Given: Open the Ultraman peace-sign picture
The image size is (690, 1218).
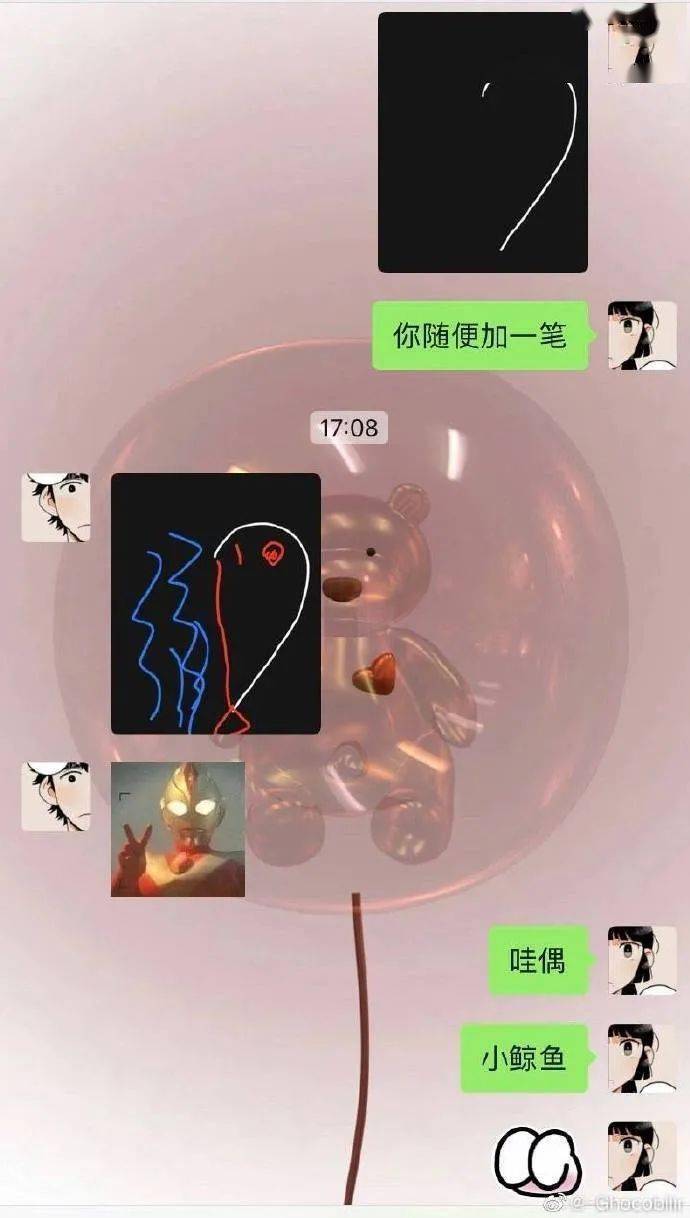Looking at the screenshot, I should pyautogui.click(x=177, y=829).
